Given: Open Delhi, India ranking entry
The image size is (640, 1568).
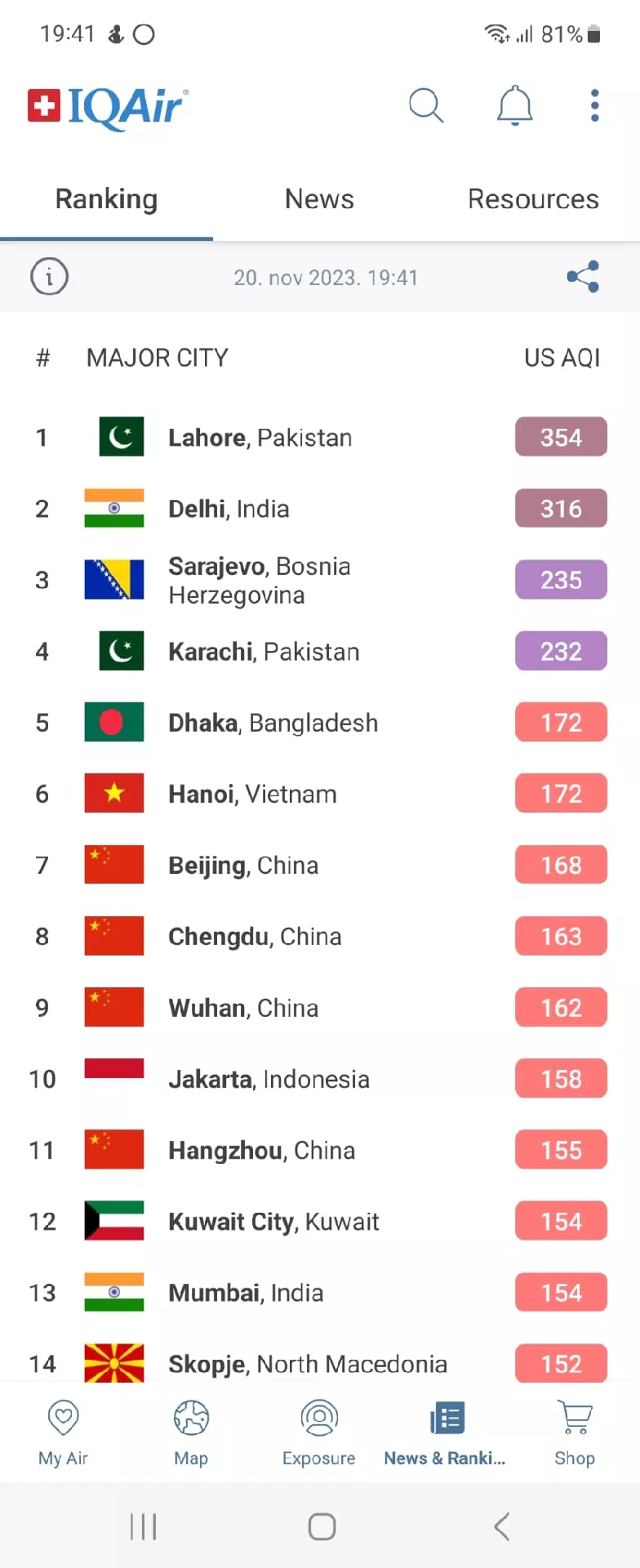Looking at the screenshot, I should (229, 509).
